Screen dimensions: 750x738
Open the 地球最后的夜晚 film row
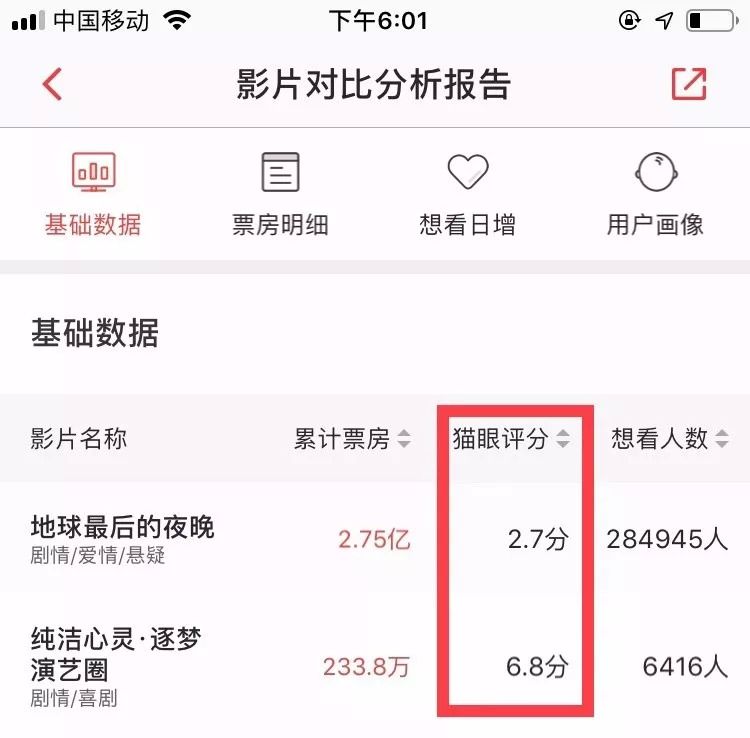(375, 540)
